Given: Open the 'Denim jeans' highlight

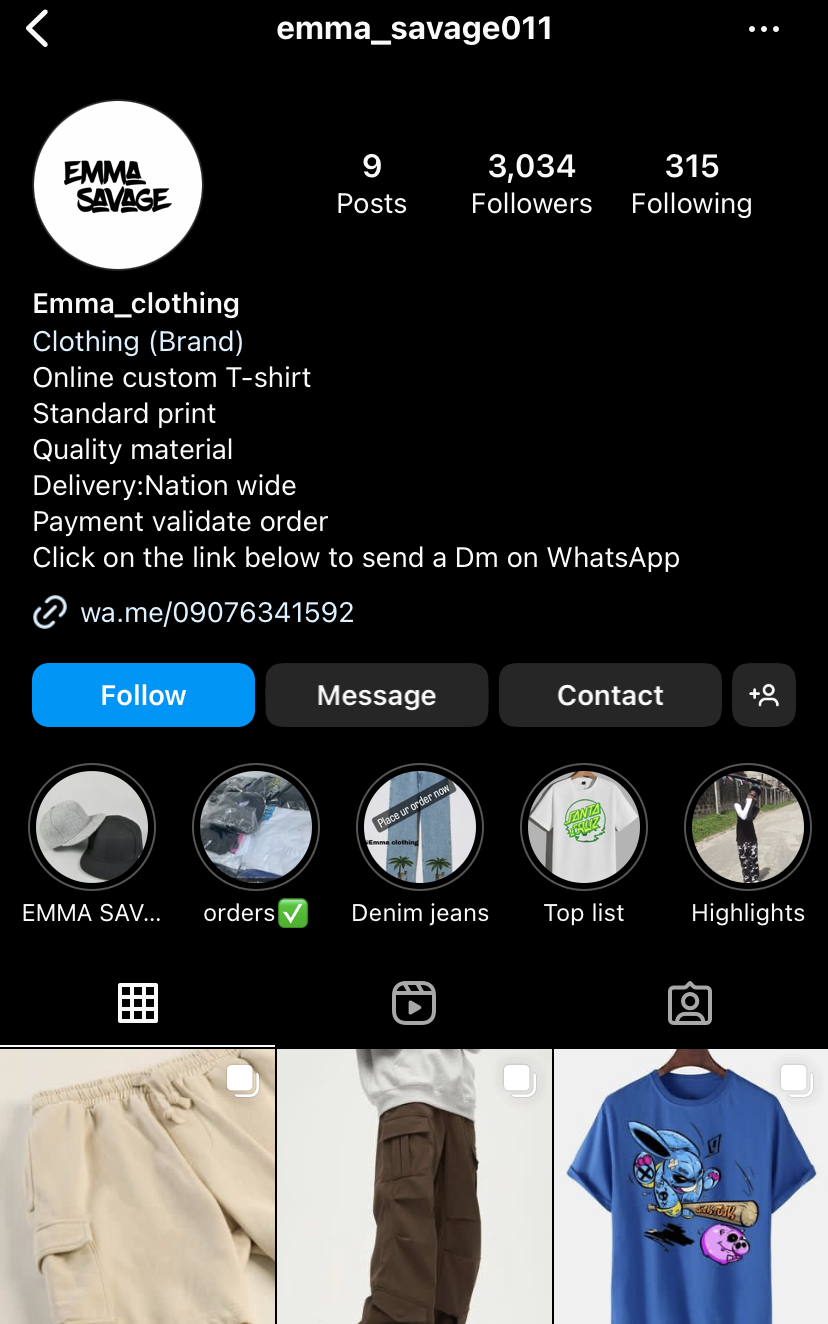Looking at the screenshot, I should click(x=420, y=827).
